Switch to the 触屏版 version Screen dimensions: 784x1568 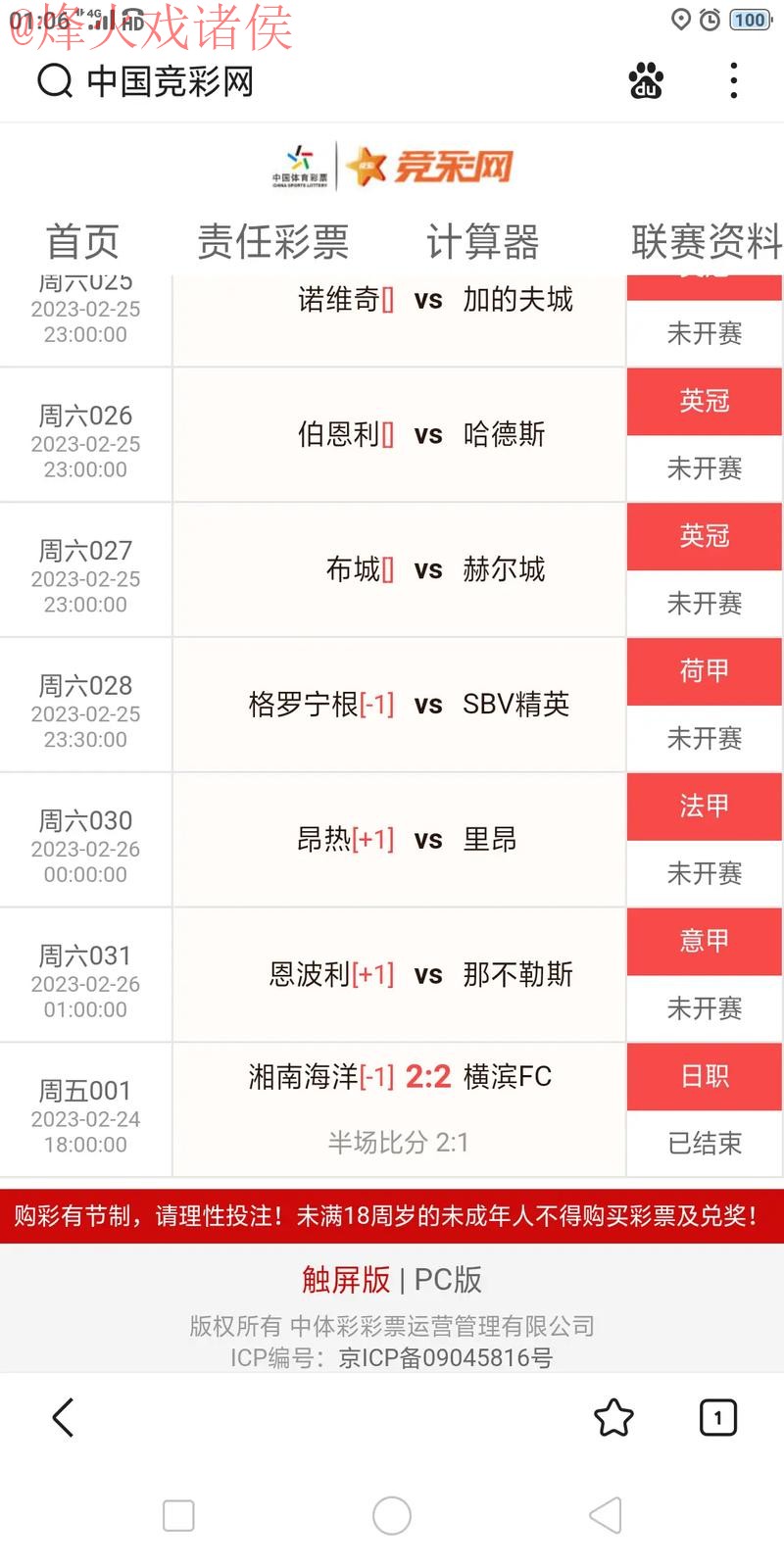click(345, 1279)
